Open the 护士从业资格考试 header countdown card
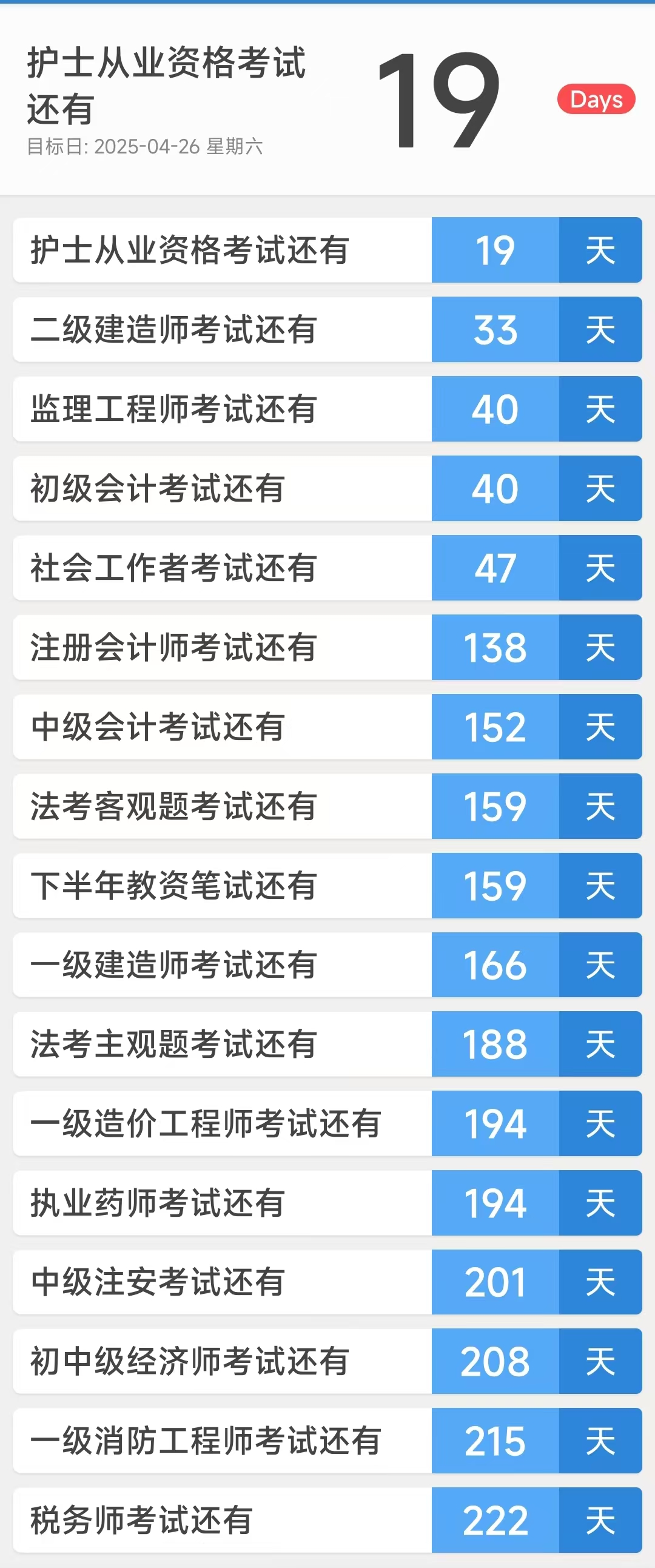This screenshot has width=655, height=1568. click(x=327, y=99)
